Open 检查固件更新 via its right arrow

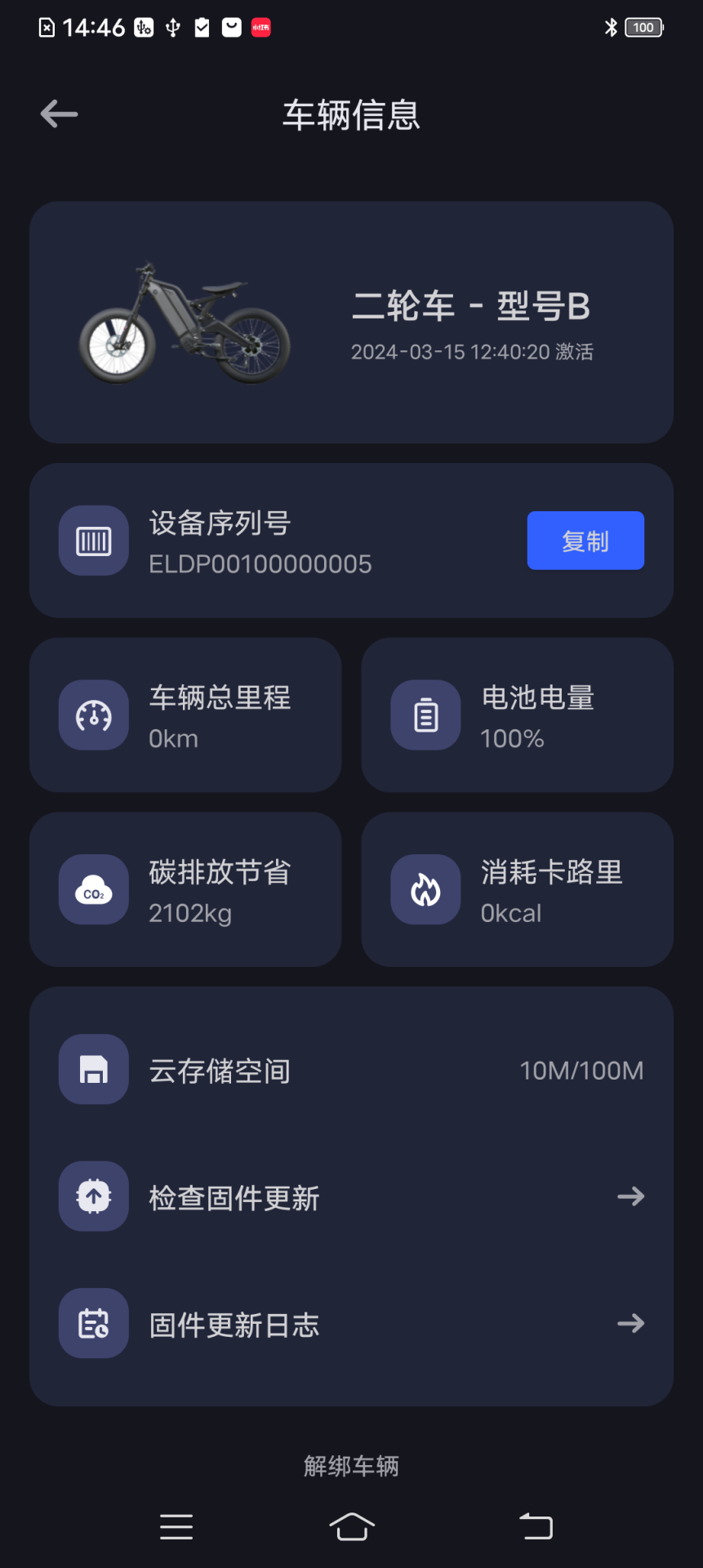(x=630, y=1196)
